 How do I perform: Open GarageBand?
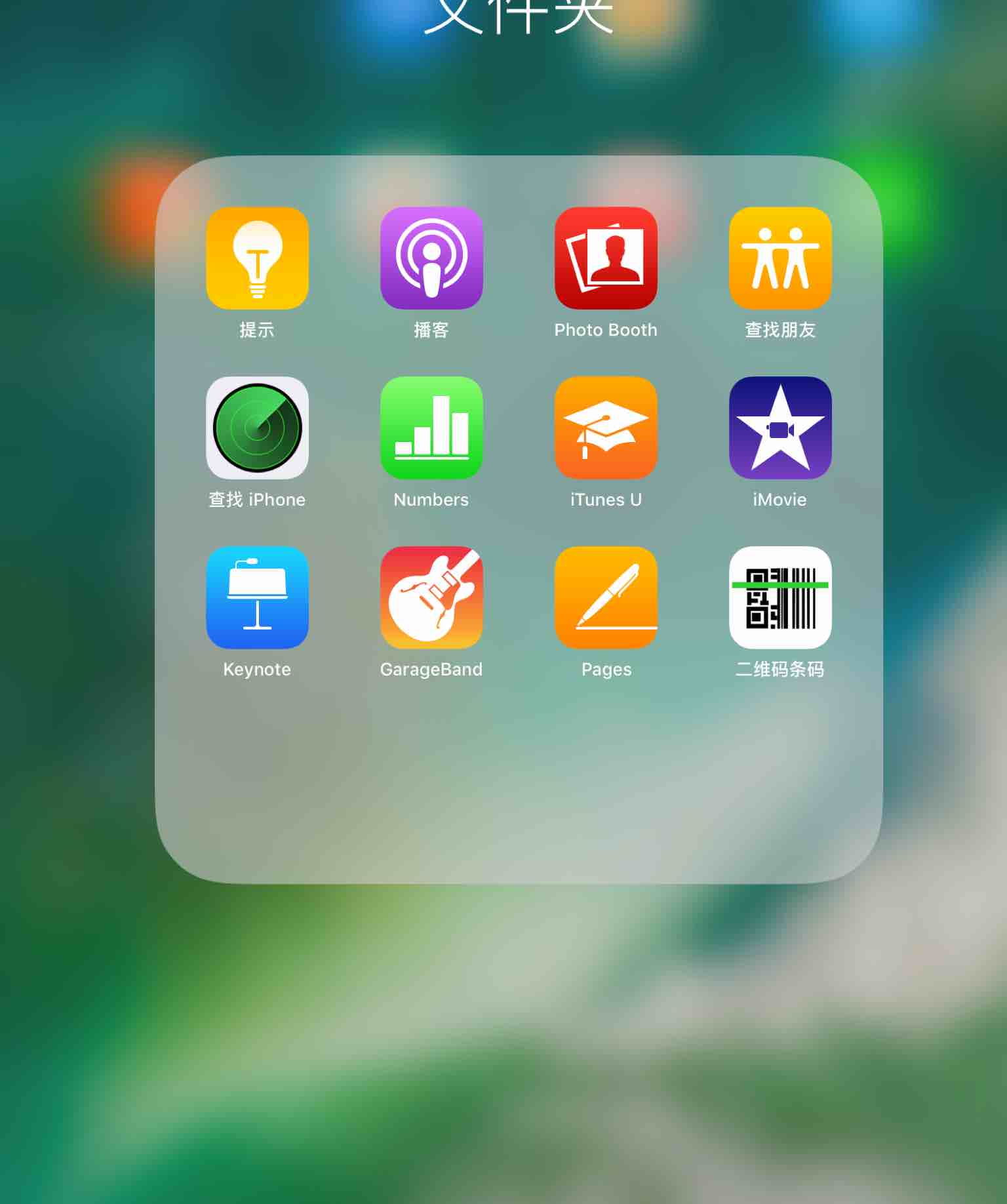(431, 597)
